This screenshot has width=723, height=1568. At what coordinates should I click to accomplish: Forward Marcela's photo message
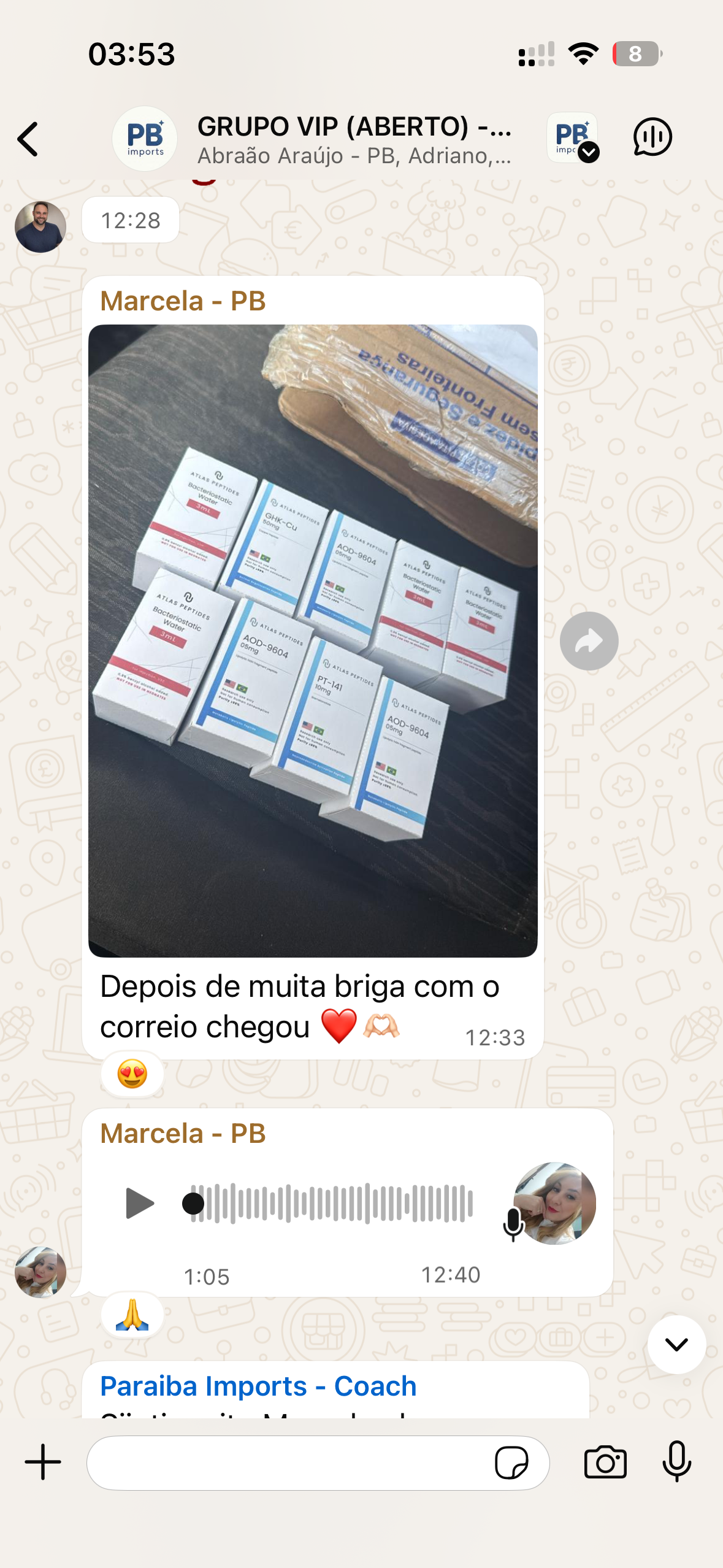tap(589, 641)
